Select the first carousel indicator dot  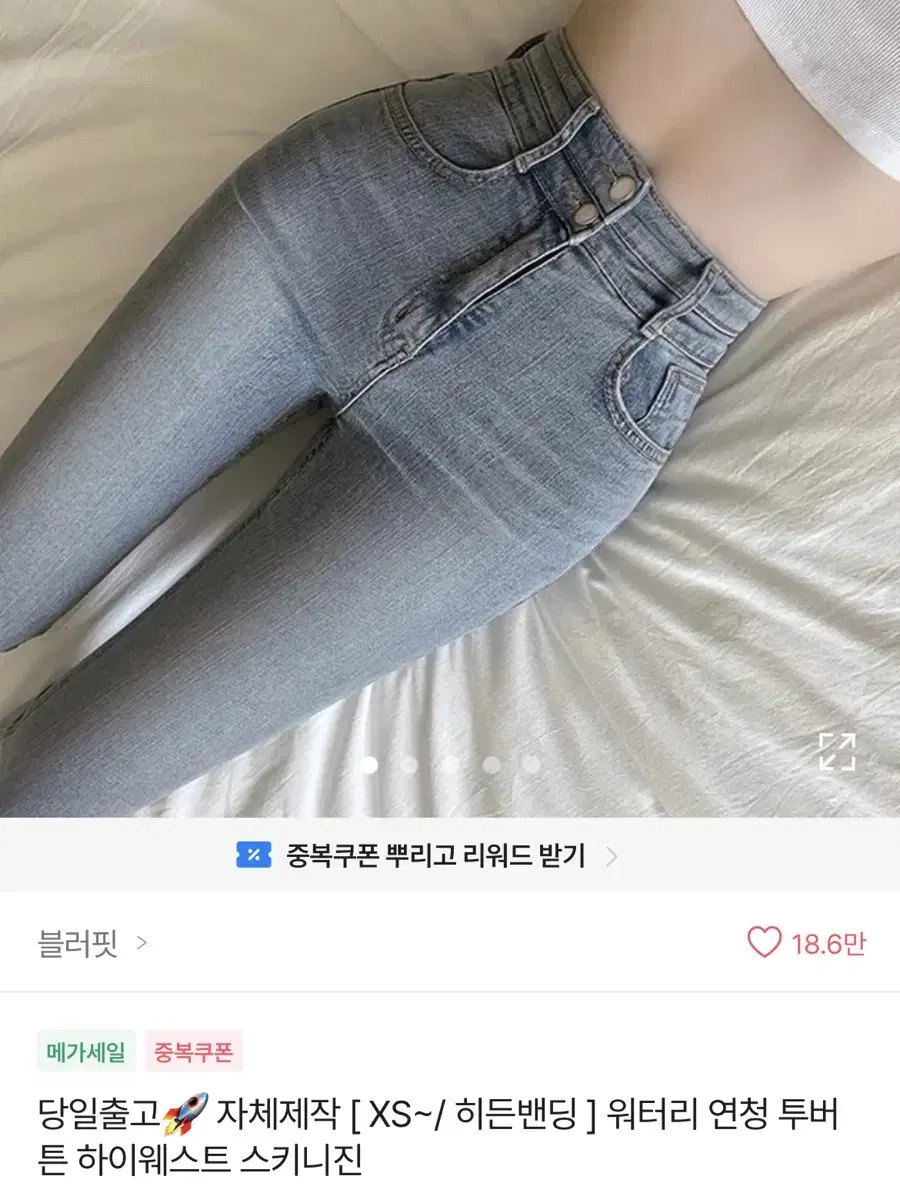coord(372,762)
